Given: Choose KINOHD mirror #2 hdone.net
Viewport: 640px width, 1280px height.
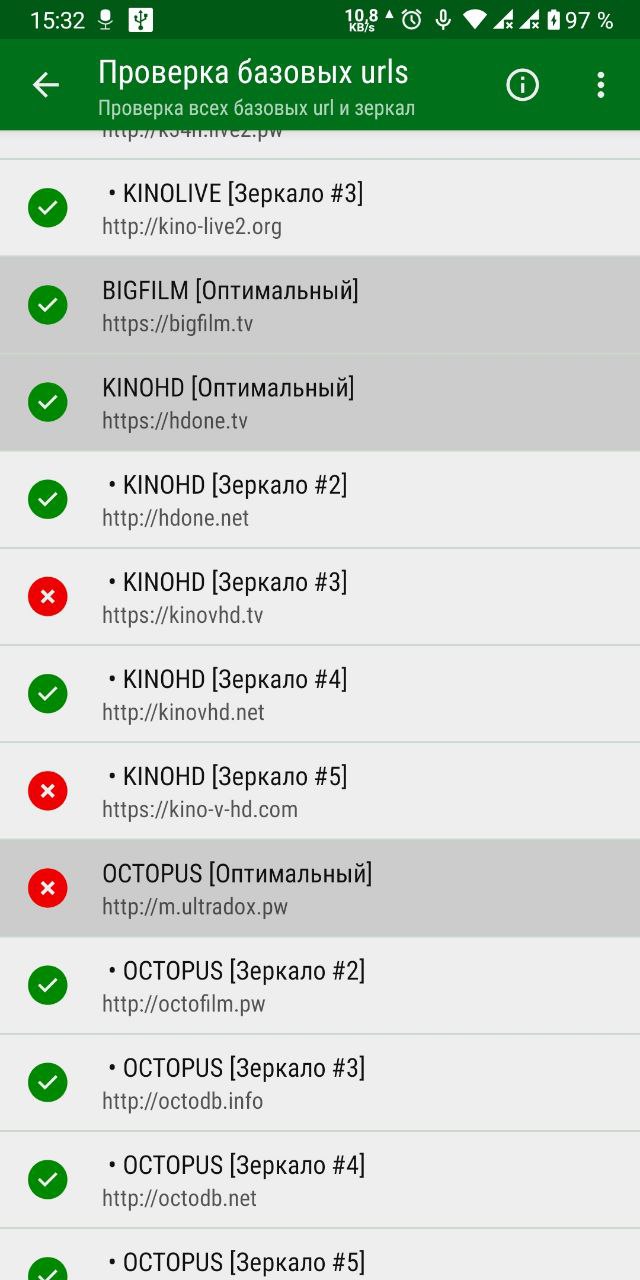Looking at the screenshot, I should [320, 499].
